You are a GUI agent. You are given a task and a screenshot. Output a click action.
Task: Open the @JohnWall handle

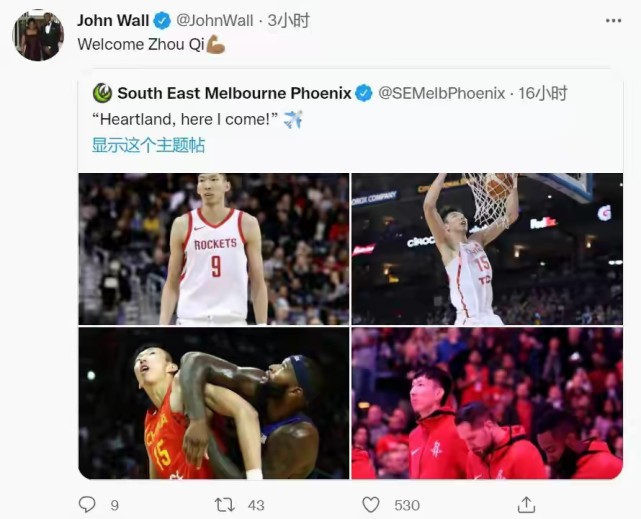(x=217, y=20)
